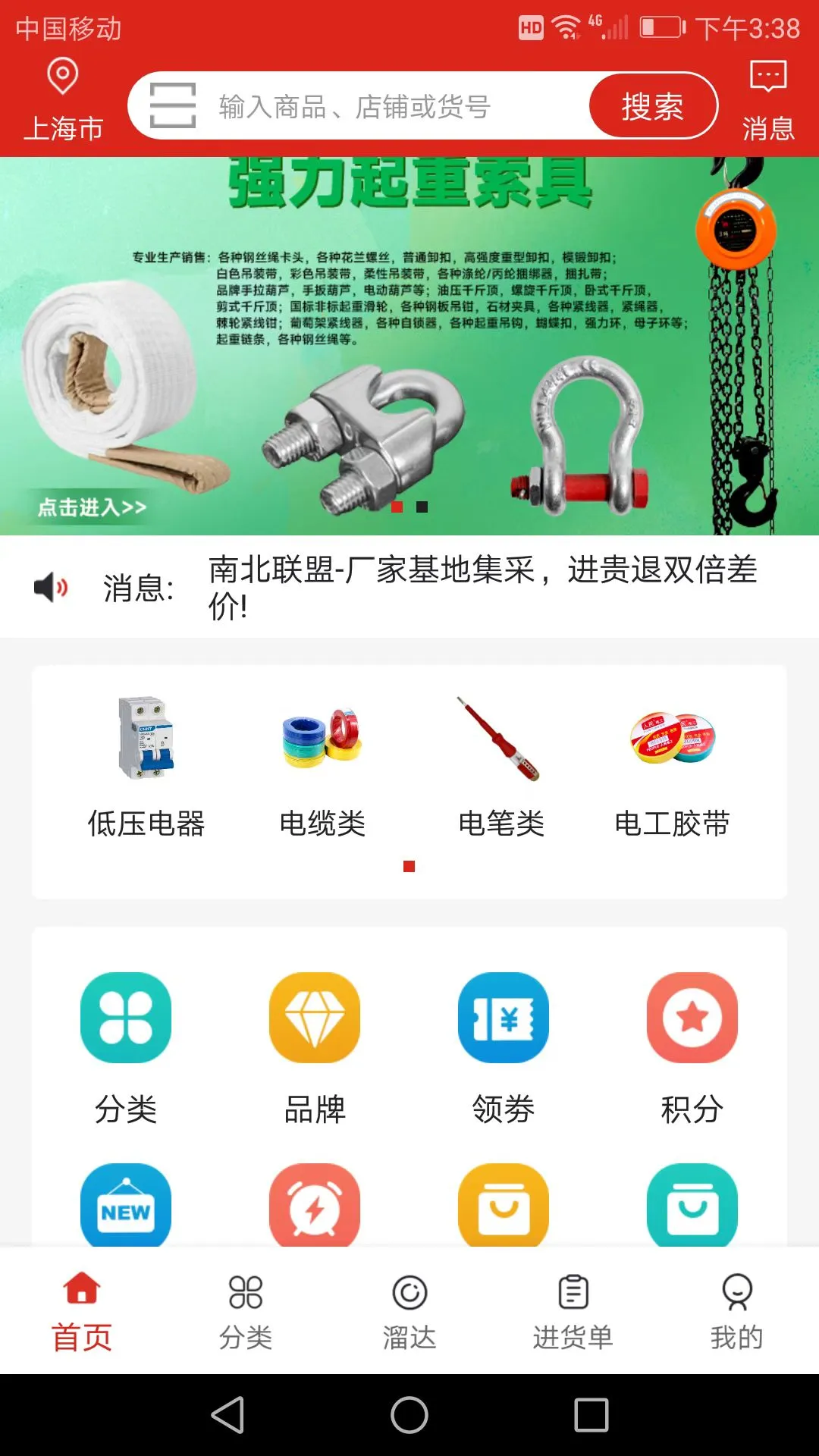Tap 点击进入 on the banner

[x=91, y=507]
